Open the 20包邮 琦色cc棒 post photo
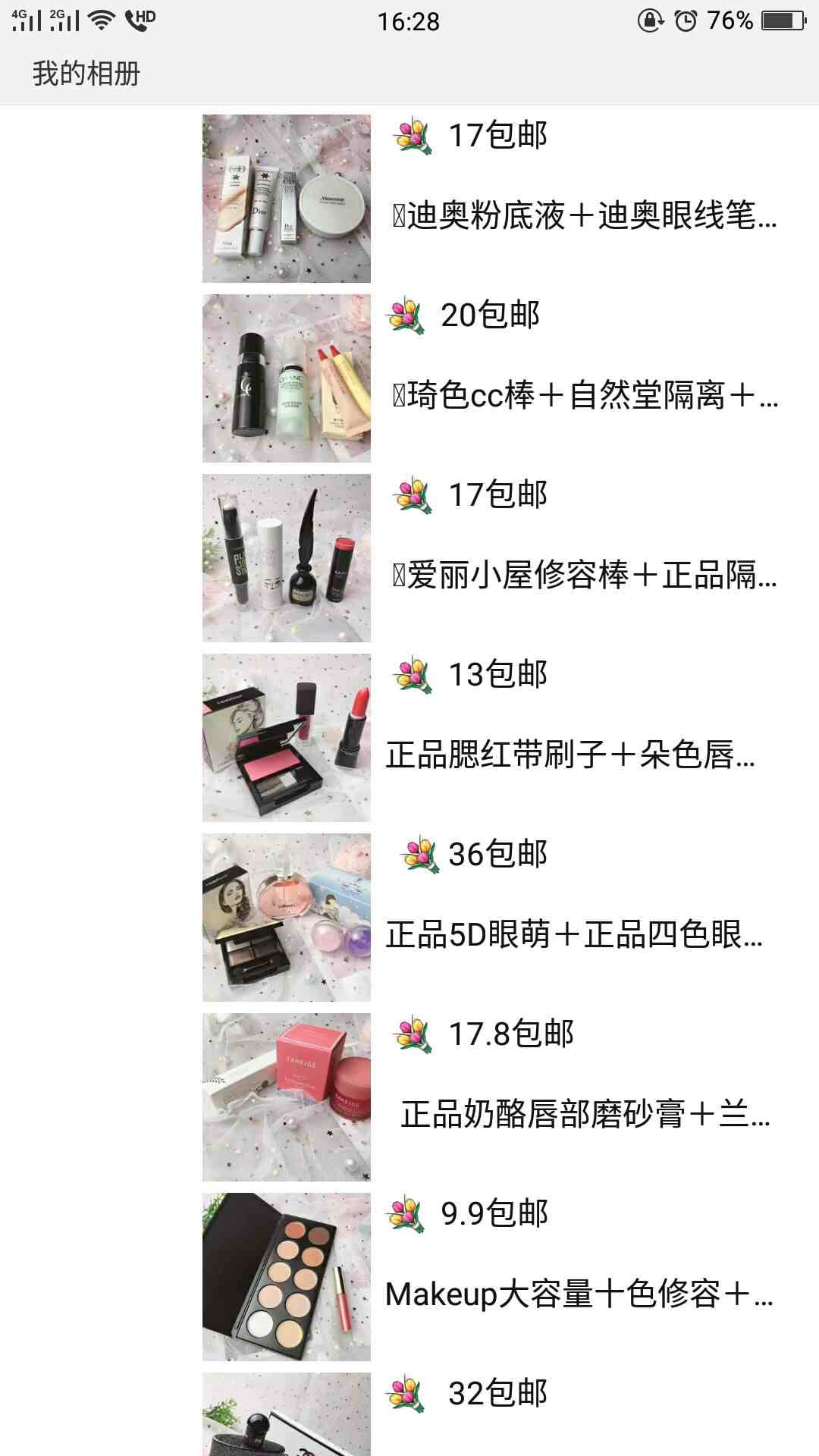 coord(286,378)
